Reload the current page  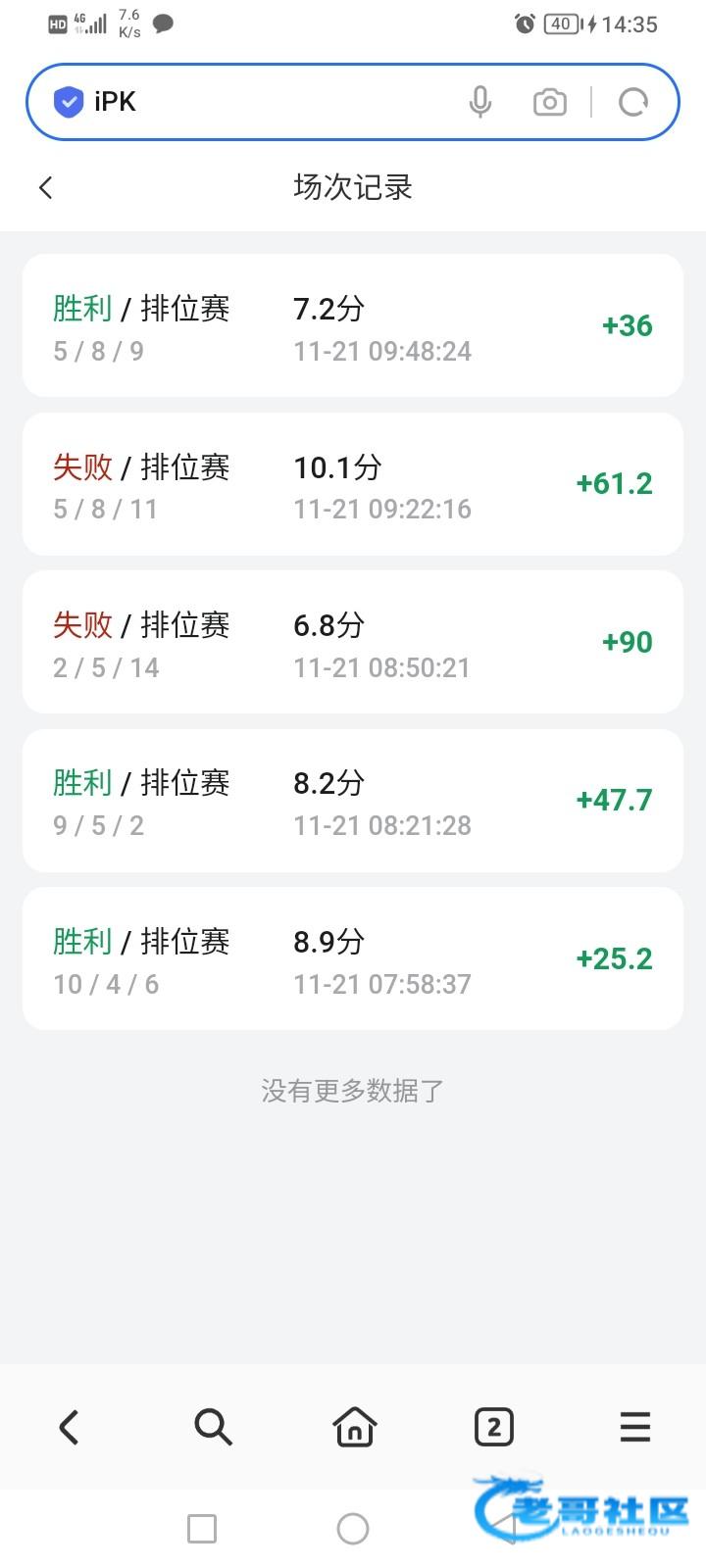(x=633, y=102)
